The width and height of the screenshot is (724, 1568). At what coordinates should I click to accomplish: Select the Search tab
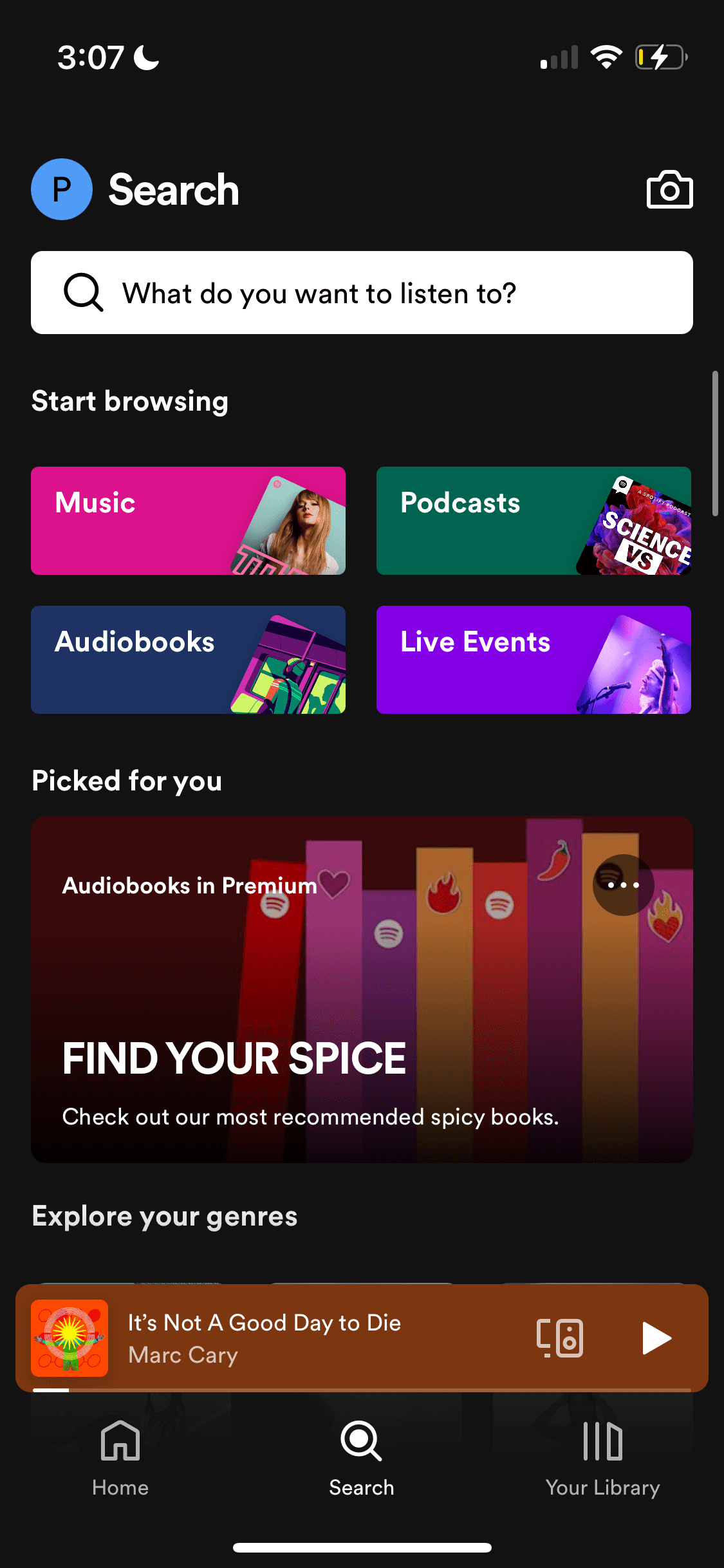[x=362, y=1459]
